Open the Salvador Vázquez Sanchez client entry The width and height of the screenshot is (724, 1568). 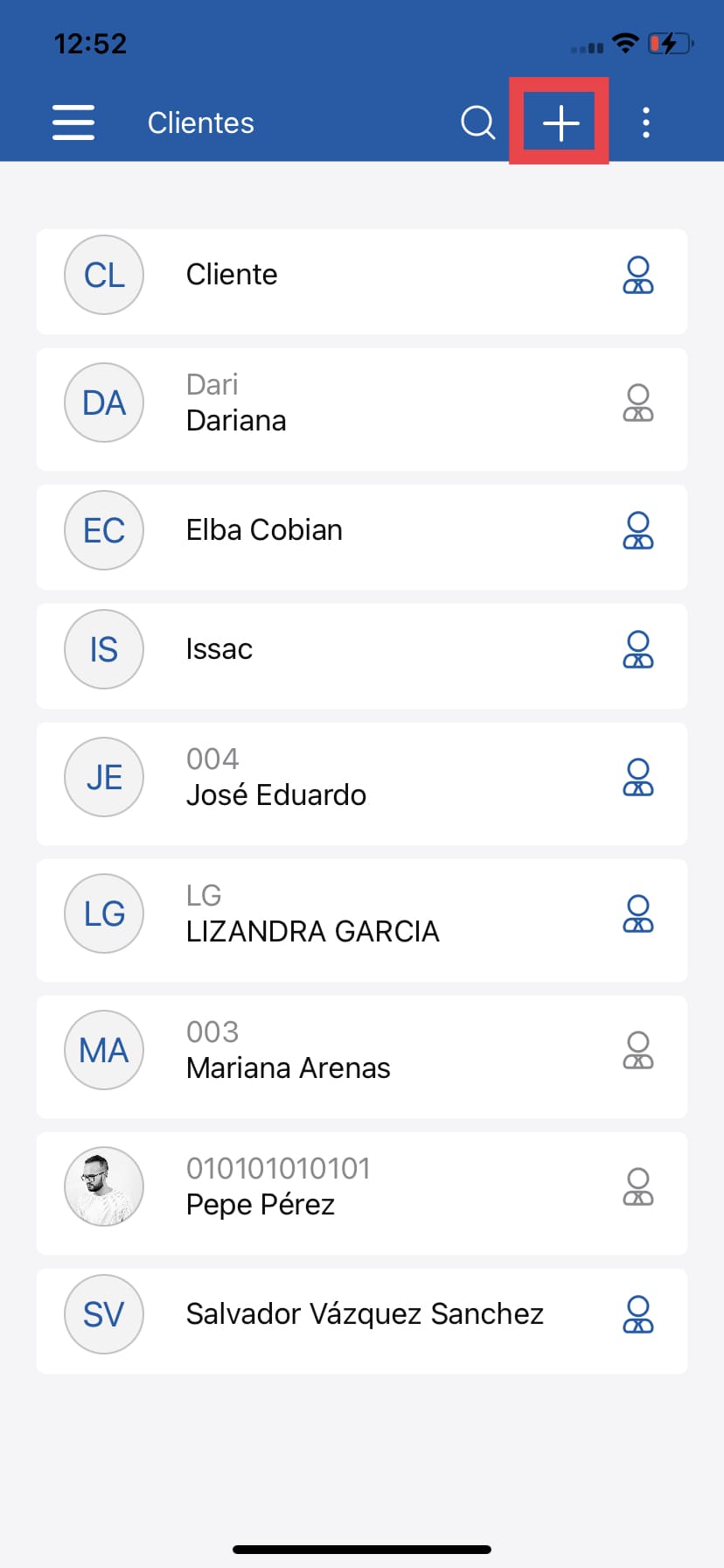point(350,1314)
